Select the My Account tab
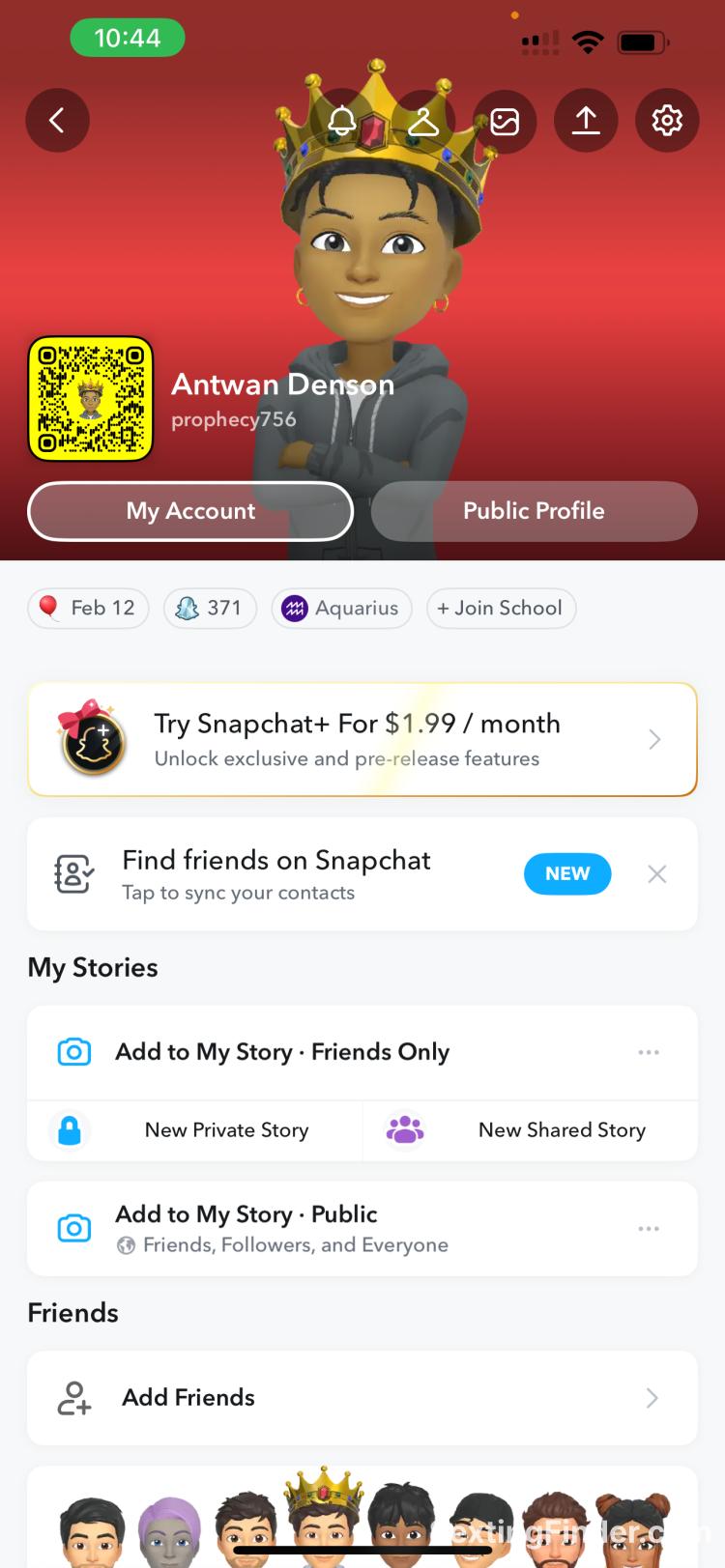 (x=190, y=511)
